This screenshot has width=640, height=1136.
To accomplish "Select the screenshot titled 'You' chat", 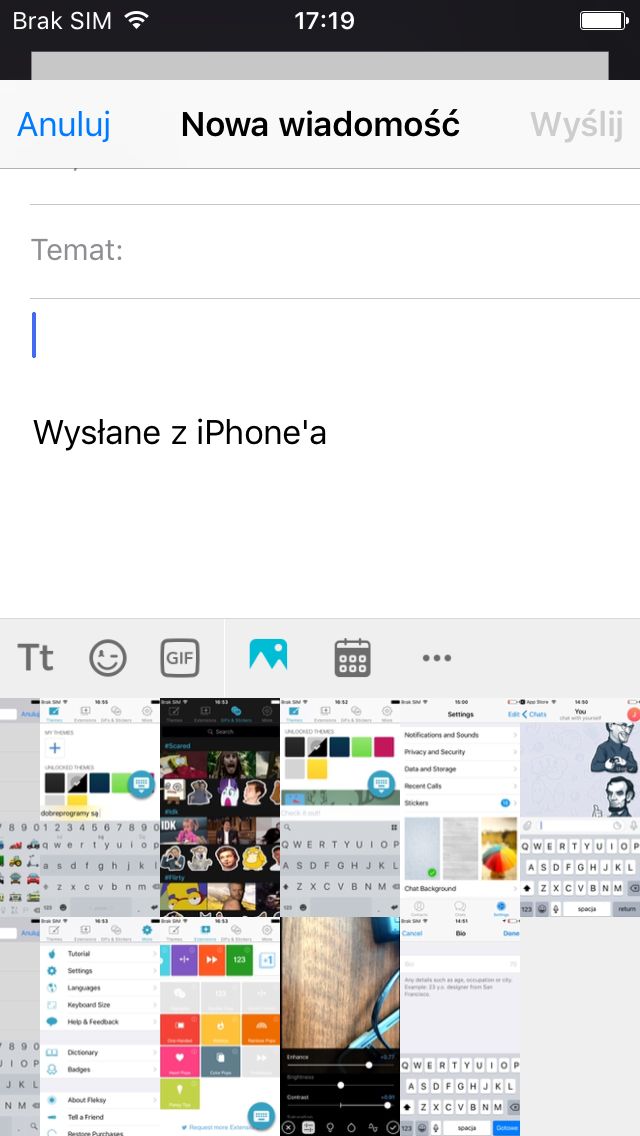I will pyautogui.click(x=580, y=806).
